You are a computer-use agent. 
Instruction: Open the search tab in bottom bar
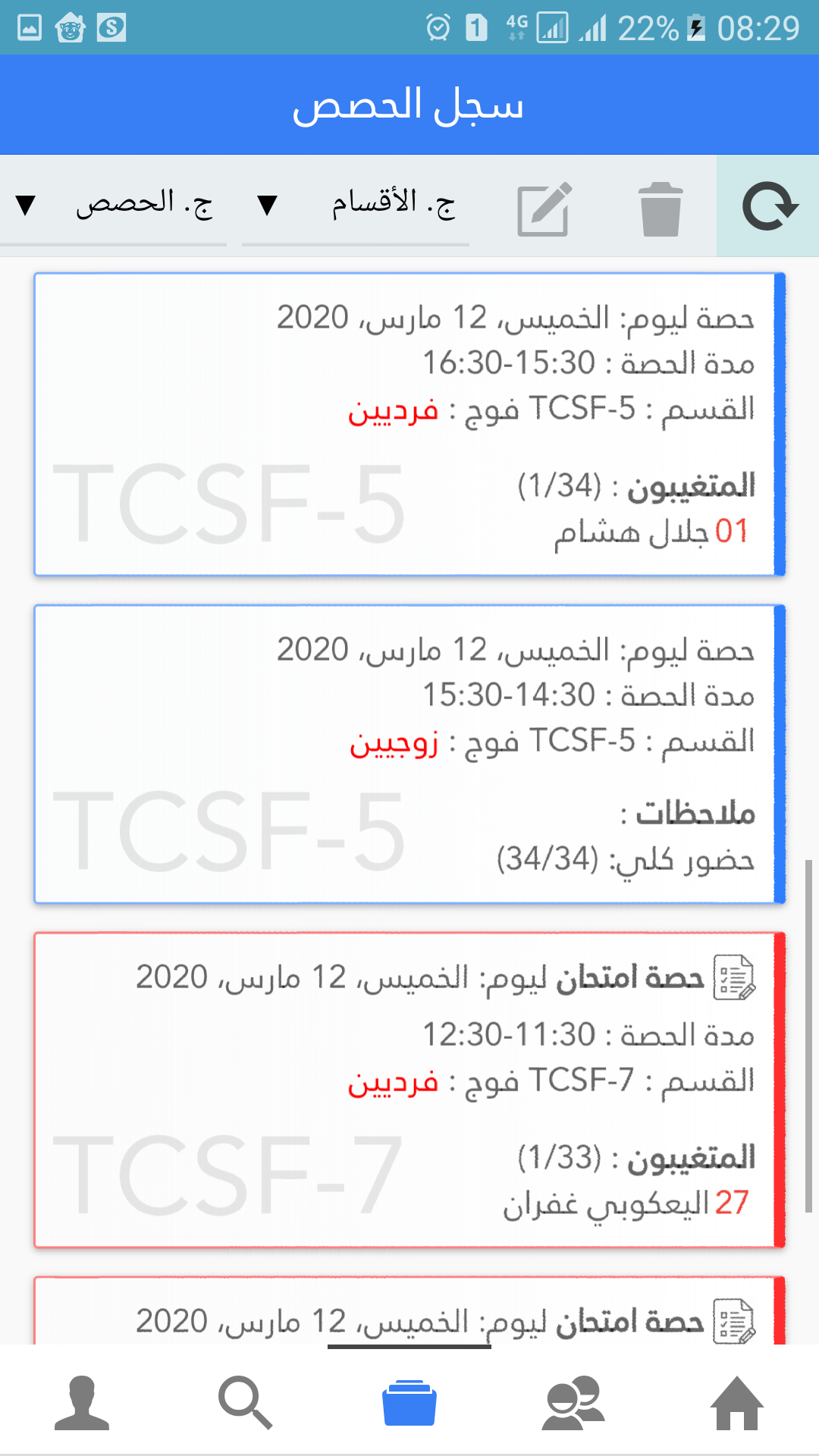pyautogui.click(x=245, y=1403)
